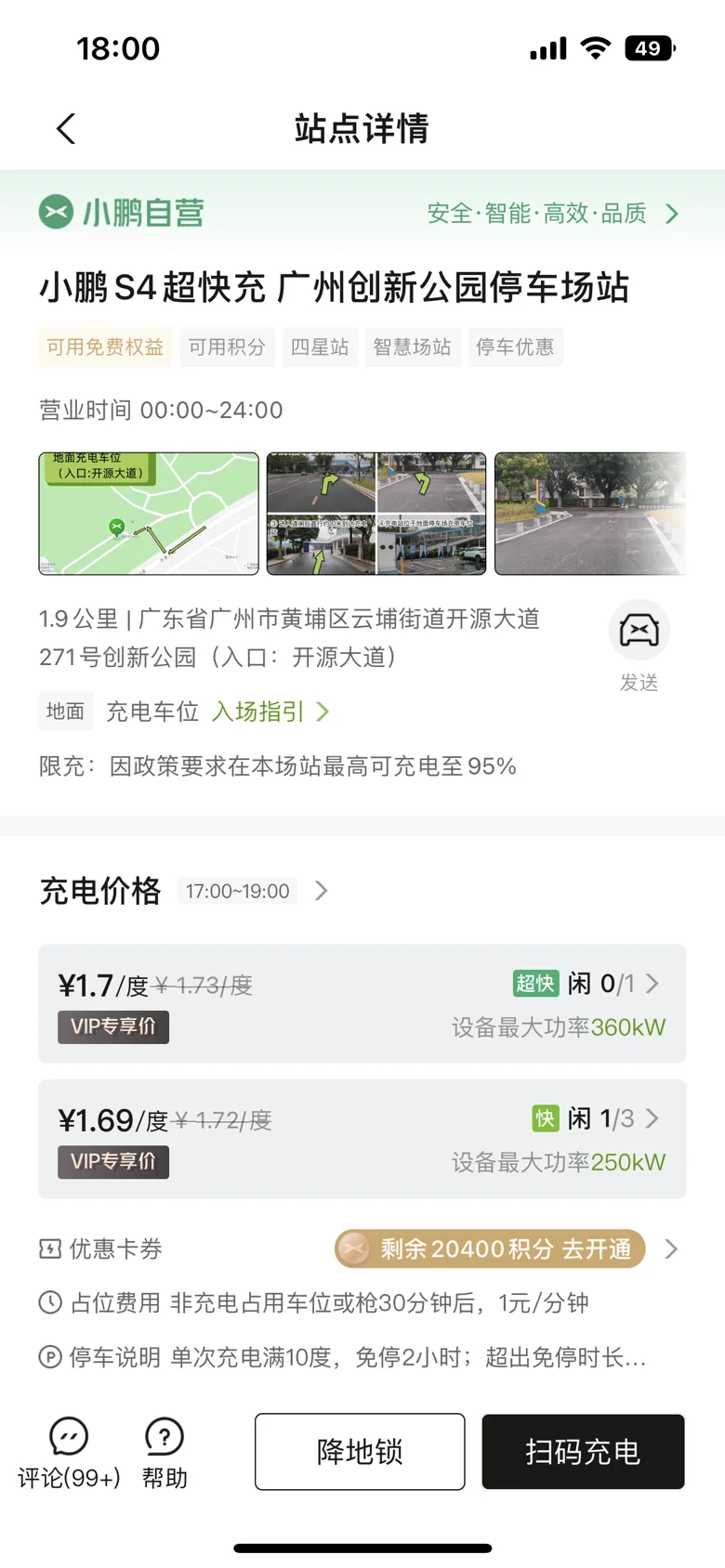Screen dimensions: 725x1568
Task: Open the parking lot photo
Action: (590, 514)
